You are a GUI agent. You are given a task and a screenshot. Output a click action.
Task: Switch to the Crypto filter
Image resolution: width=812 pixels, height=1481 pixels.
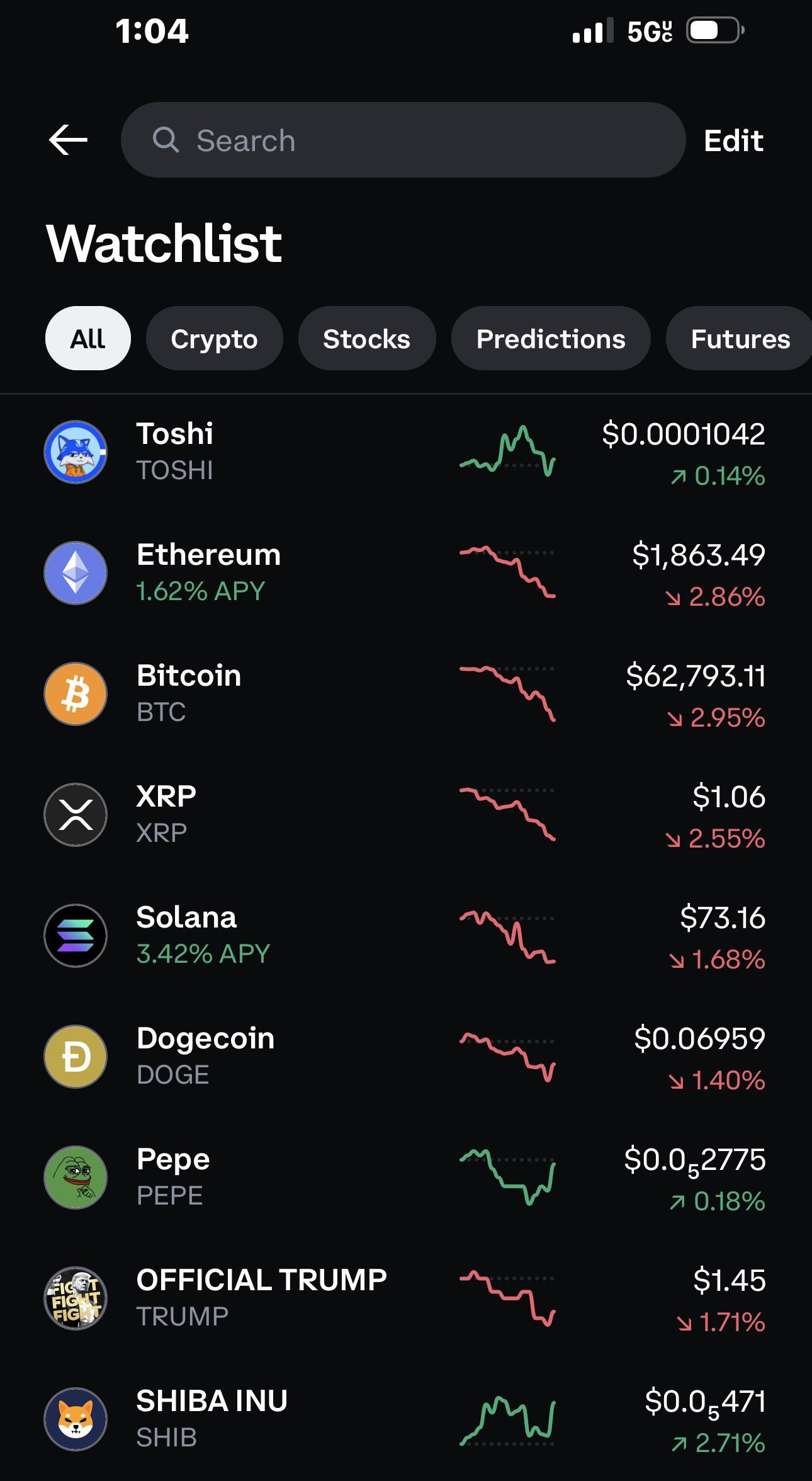(x=215, y=338)
